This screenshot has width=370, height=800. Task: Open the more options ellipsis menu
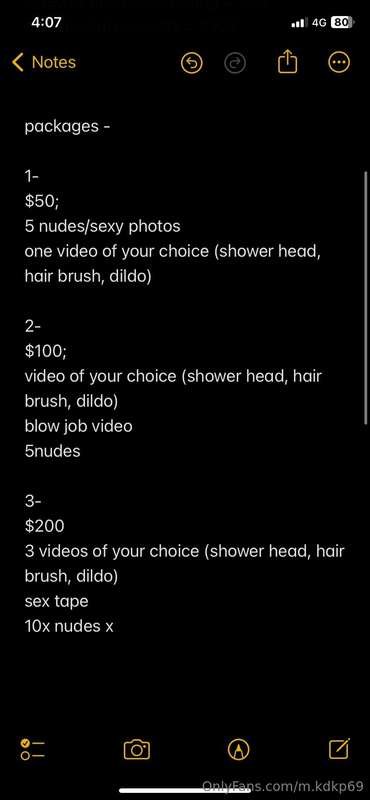point(338,62)
